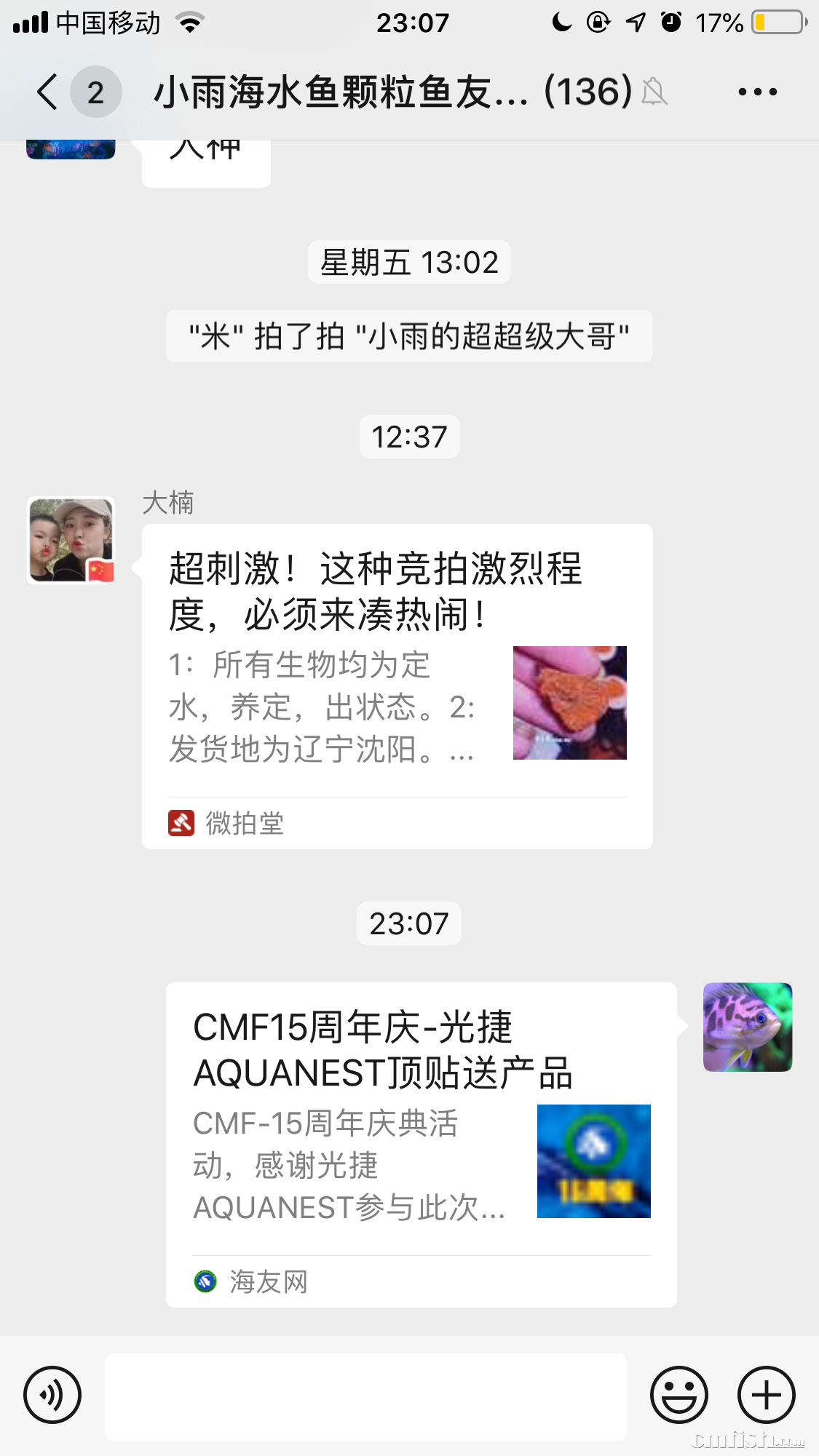Open the CMF15周年庆 海友网 shared card

(x=421, y=1144)
